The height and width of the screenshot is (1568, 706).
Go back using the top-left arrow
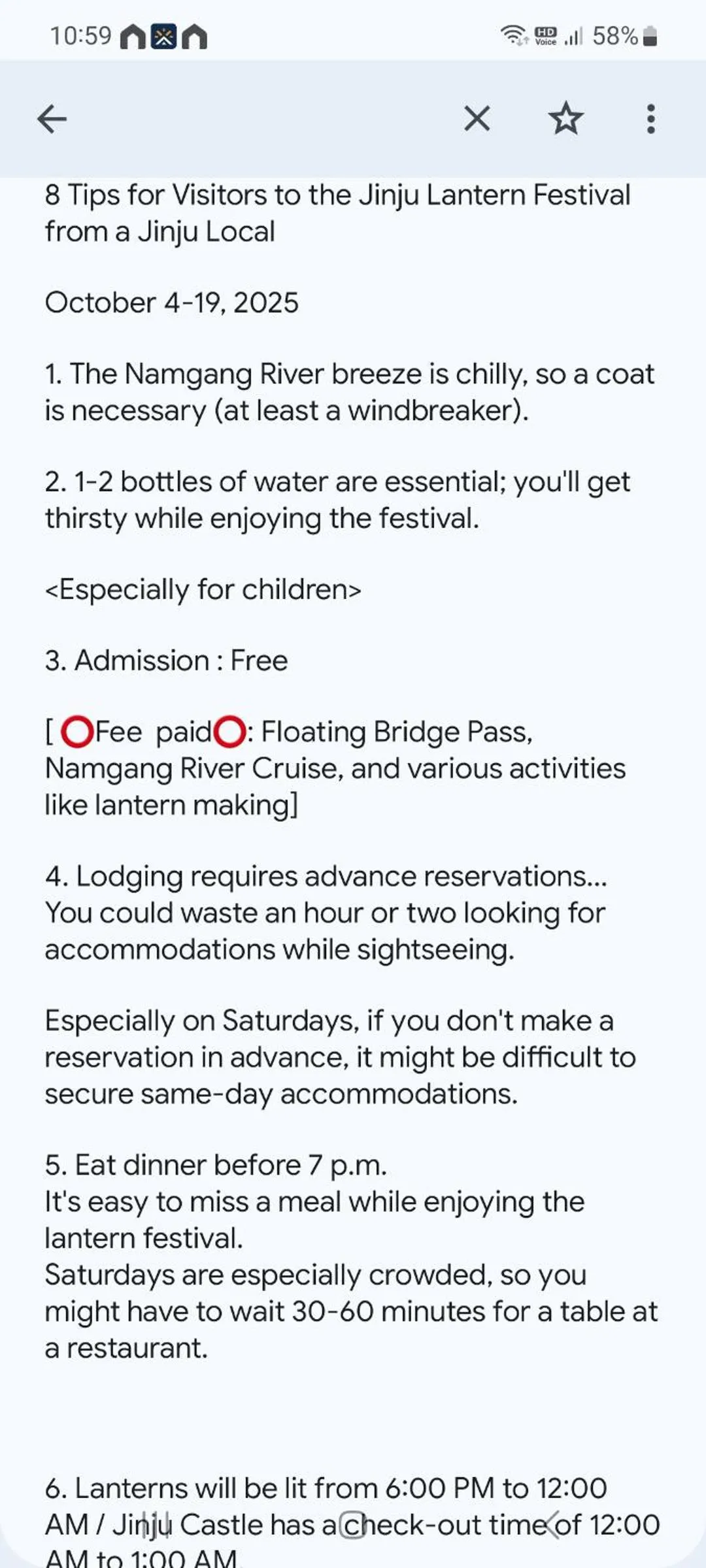coord(52,119)
